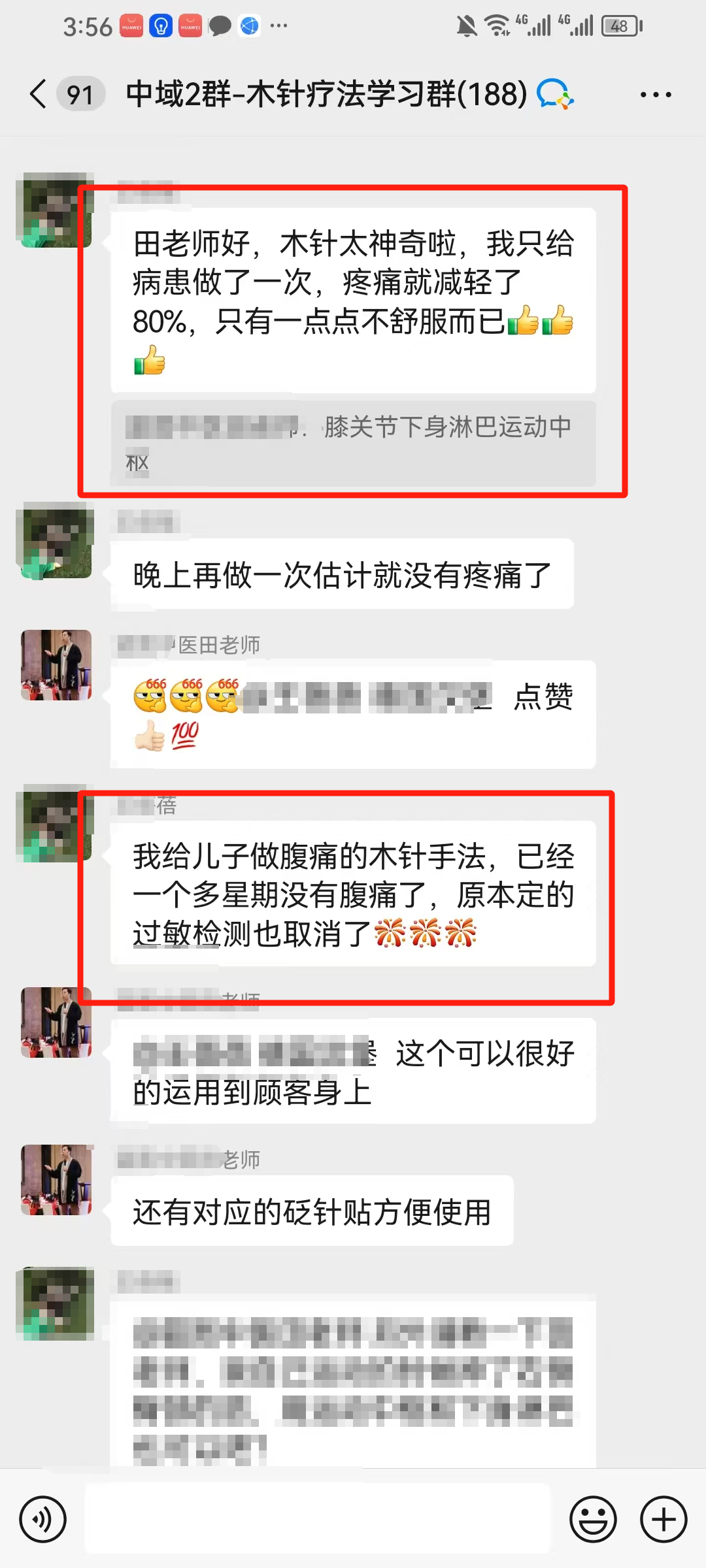706x1568 pixels.
Task: Open quoted message about 膝关节下身淋巴运动中枢
Action: [x=353, y=443]
